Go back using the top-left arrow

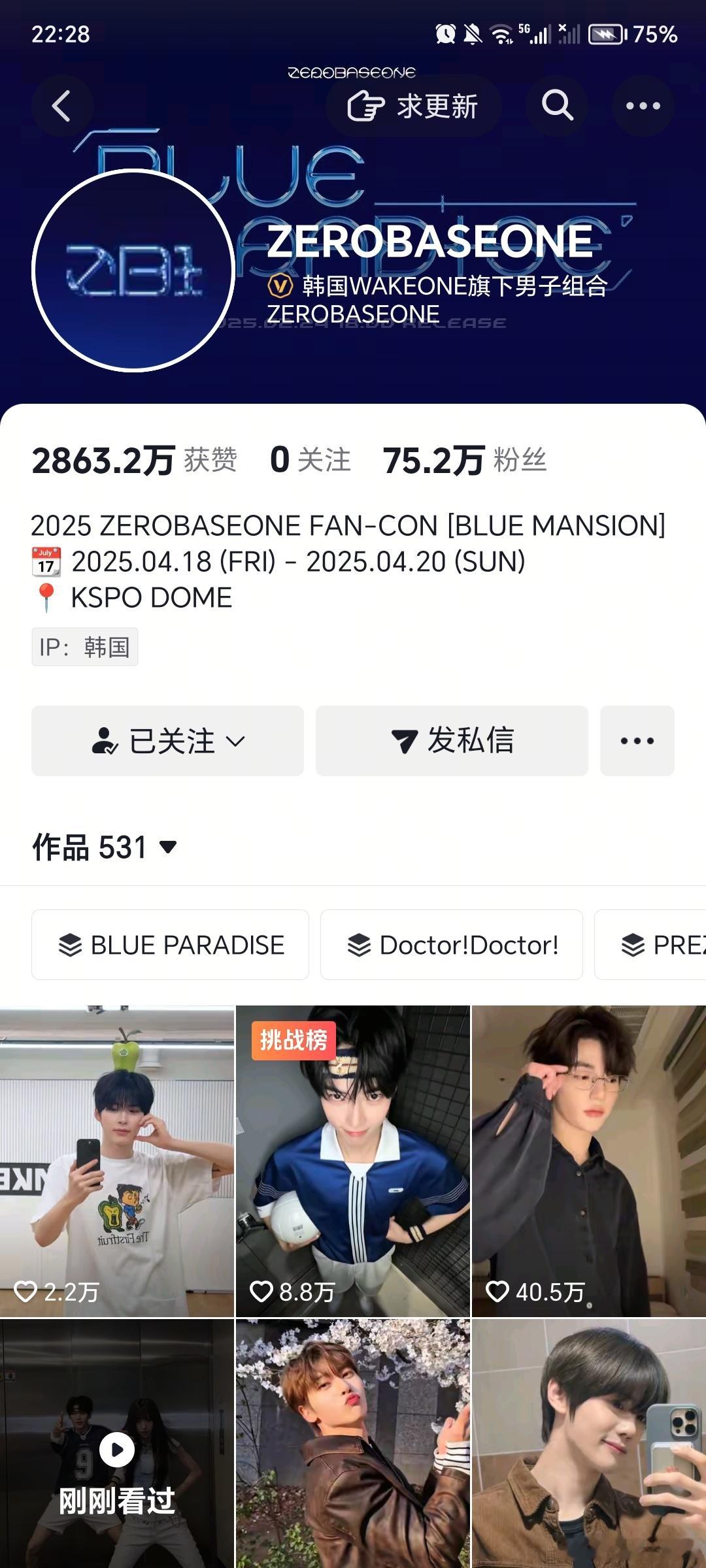(62, 106)
